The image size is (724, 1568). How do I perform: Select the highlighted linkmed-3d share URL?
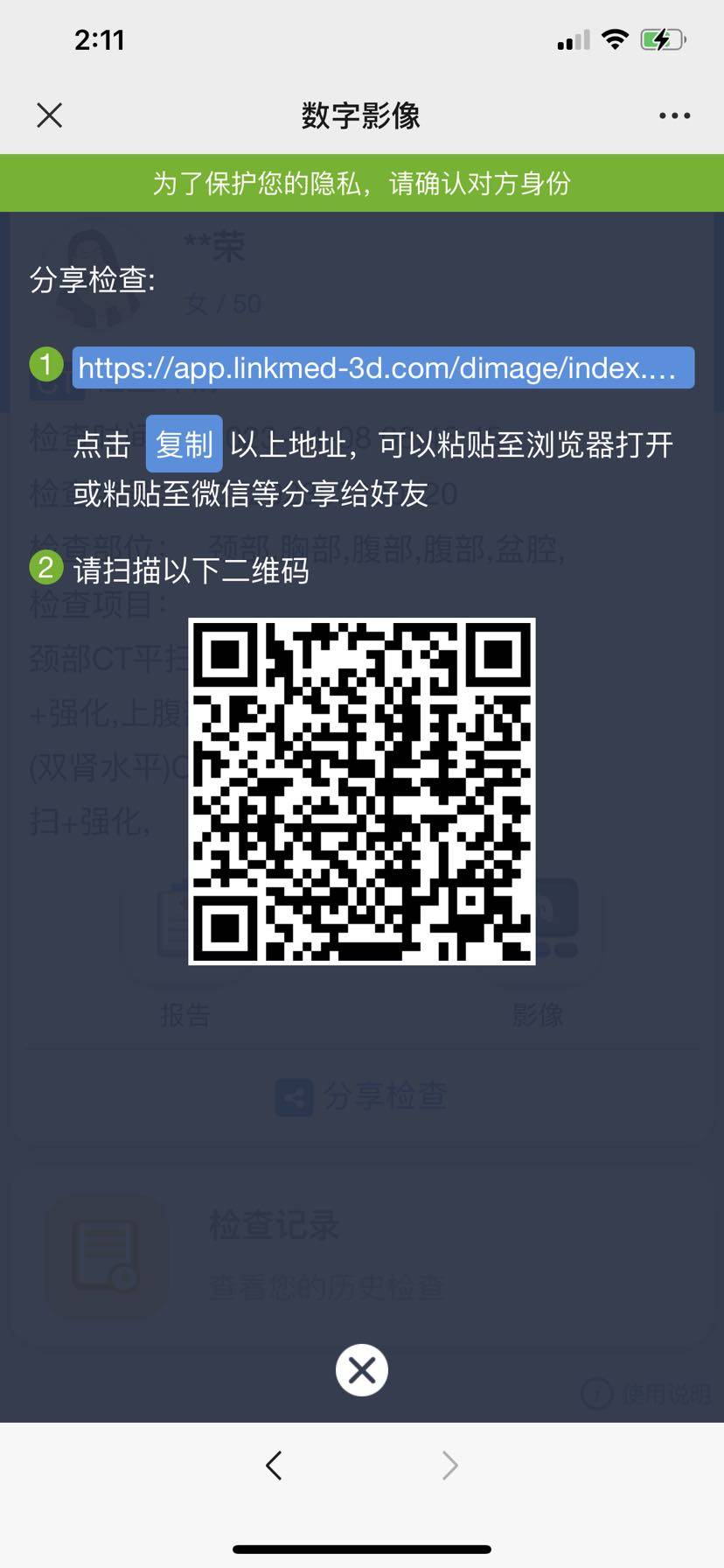click(x=383, y=367)
